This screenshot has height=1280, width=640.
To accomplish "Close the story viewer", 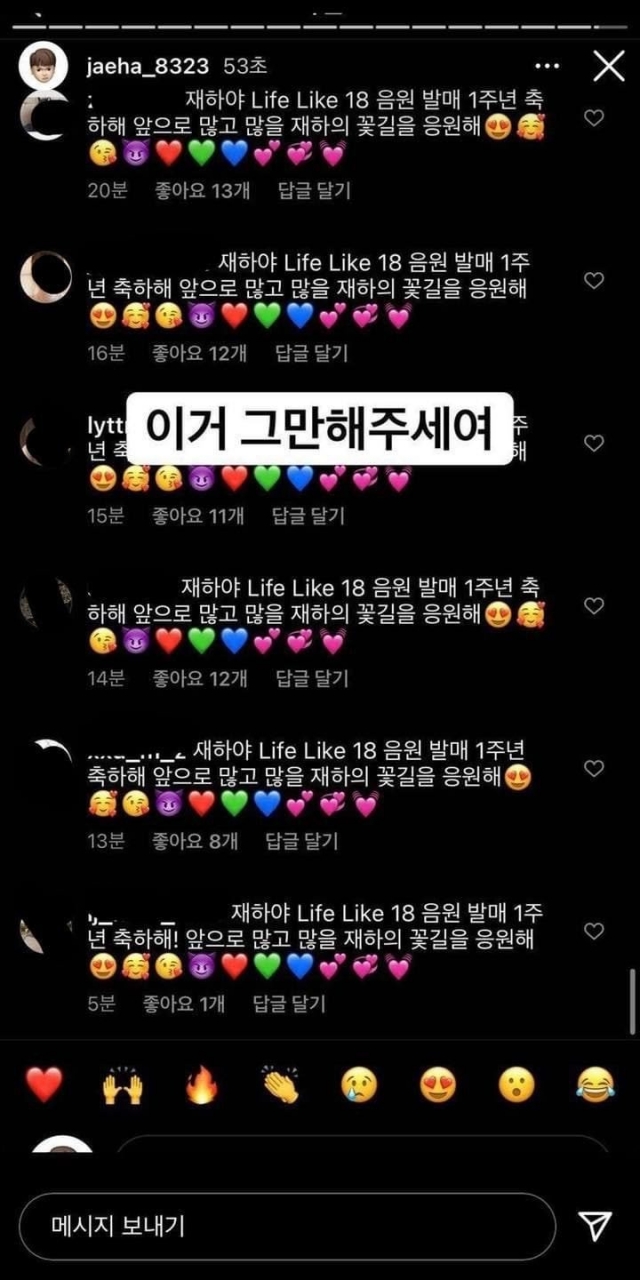I will pos(609,66).
